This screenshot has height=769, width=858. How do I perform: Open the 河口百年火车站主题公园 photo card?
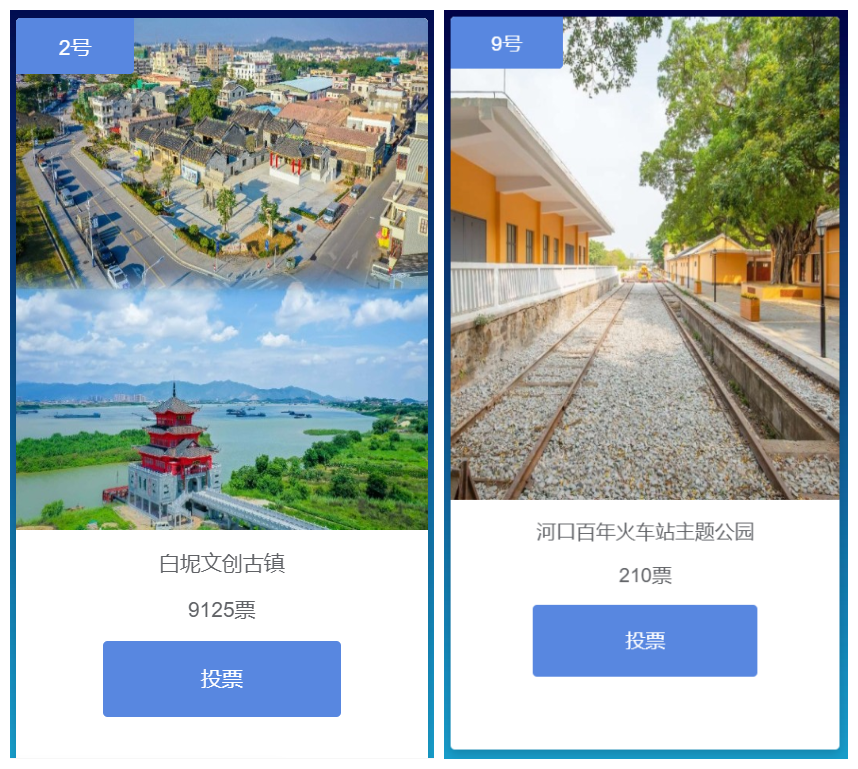pos(644,280)
